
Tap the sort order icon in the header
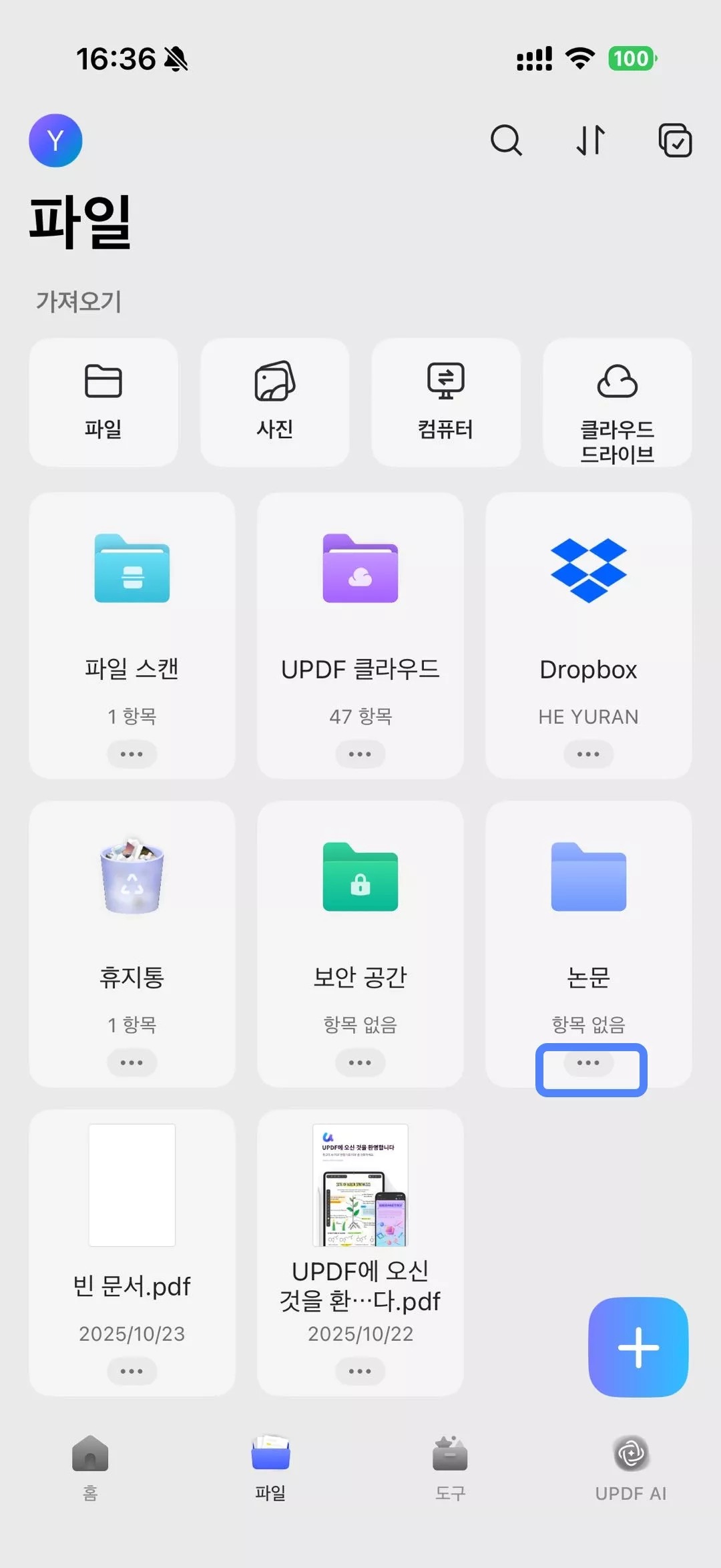pos(590,140)
